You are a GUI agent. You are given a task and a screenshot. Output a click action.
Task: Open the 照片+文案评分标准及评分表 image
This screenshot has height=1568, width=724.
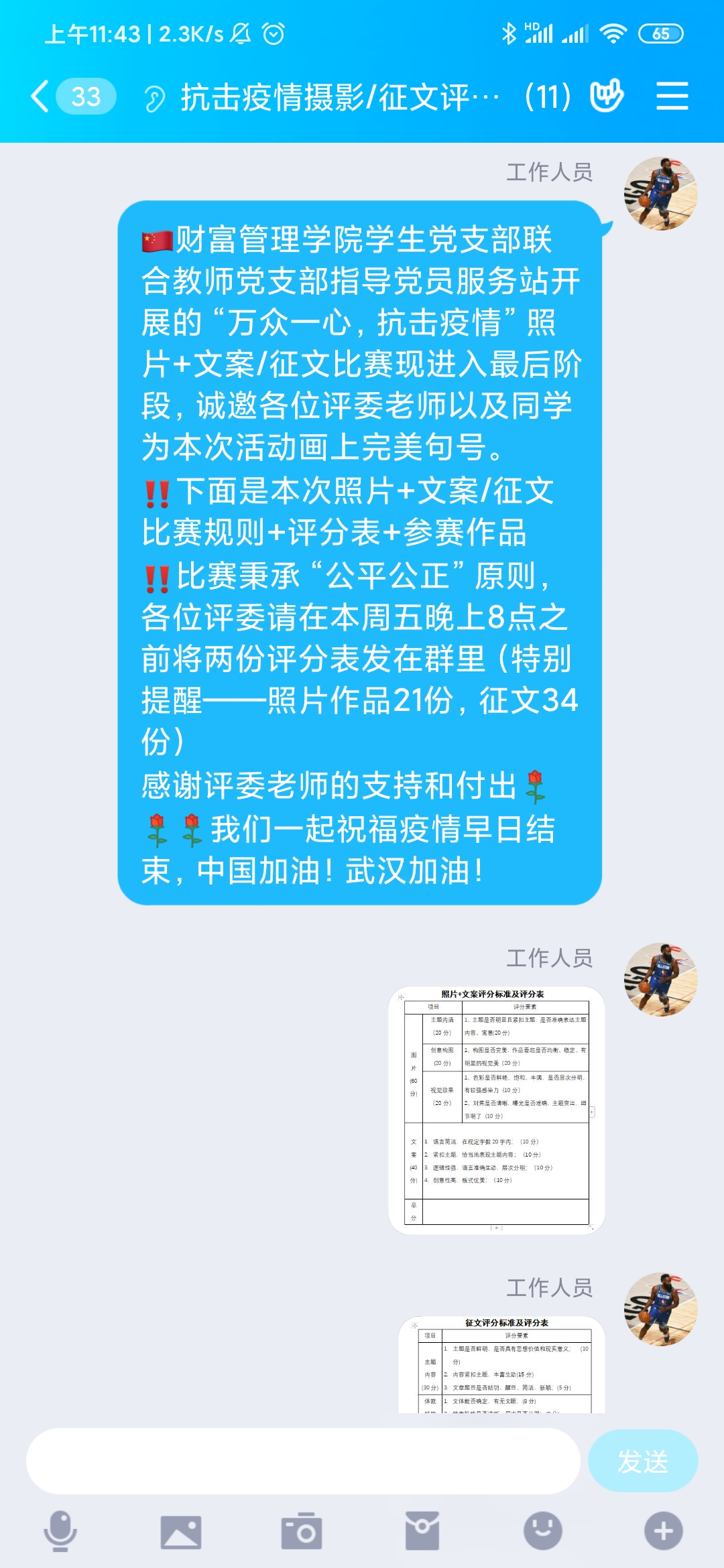(x=497, y=1110)
